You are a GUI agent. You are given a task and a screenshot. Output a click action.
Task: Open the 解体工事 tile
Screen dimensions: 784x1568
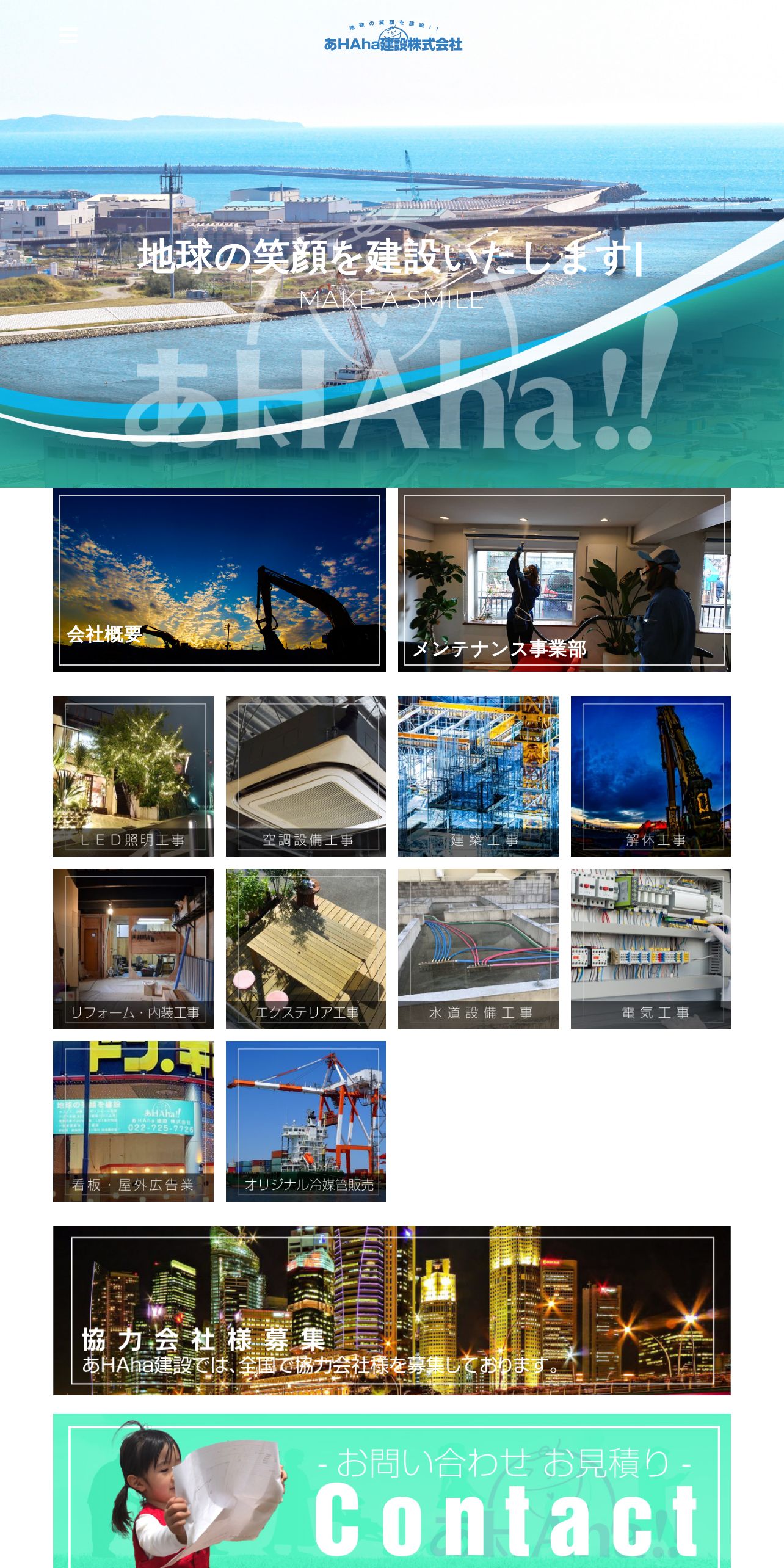click(650, 776)
